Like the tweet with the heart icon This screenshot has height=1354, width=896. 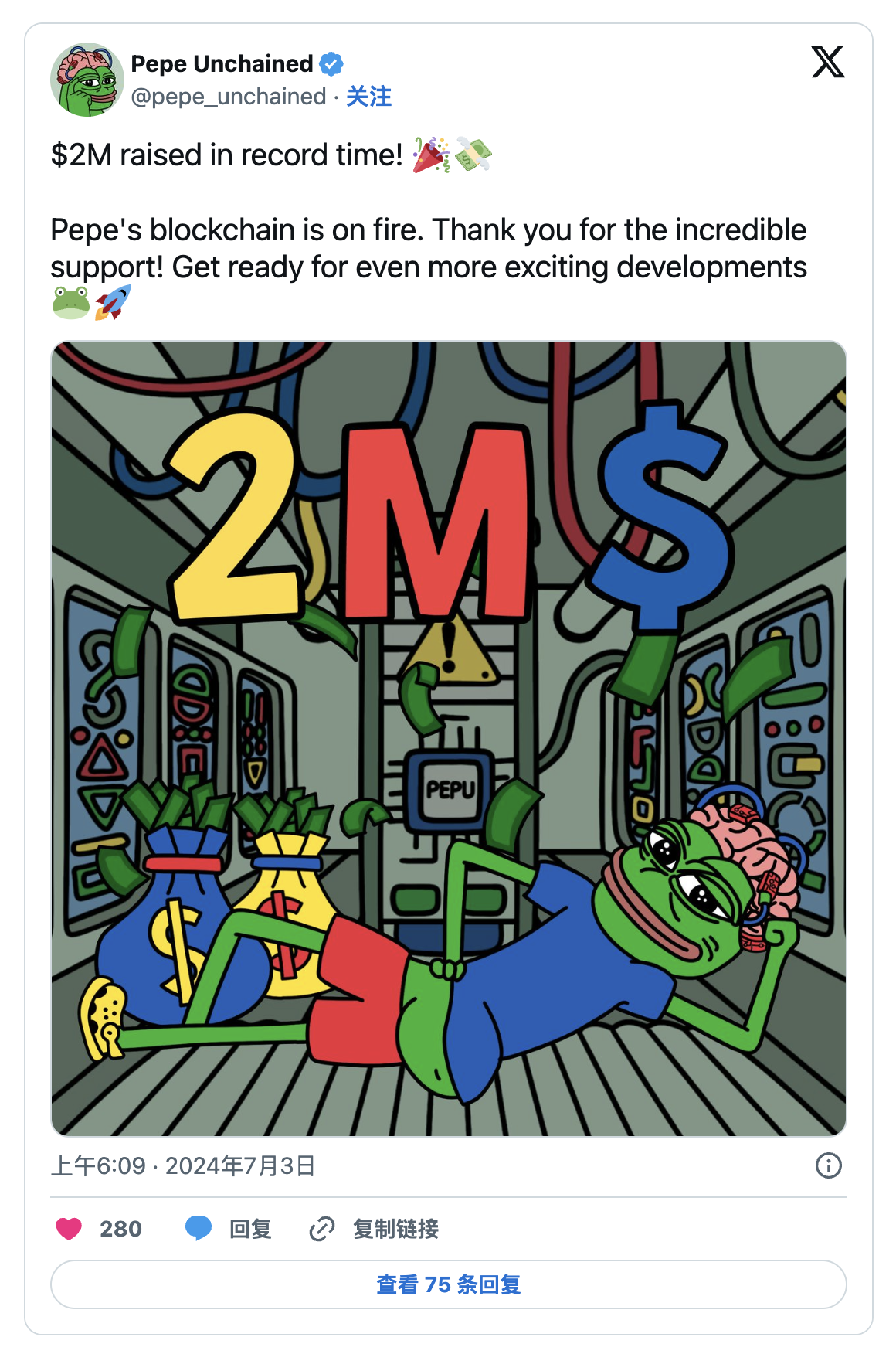click(70, 1228)
